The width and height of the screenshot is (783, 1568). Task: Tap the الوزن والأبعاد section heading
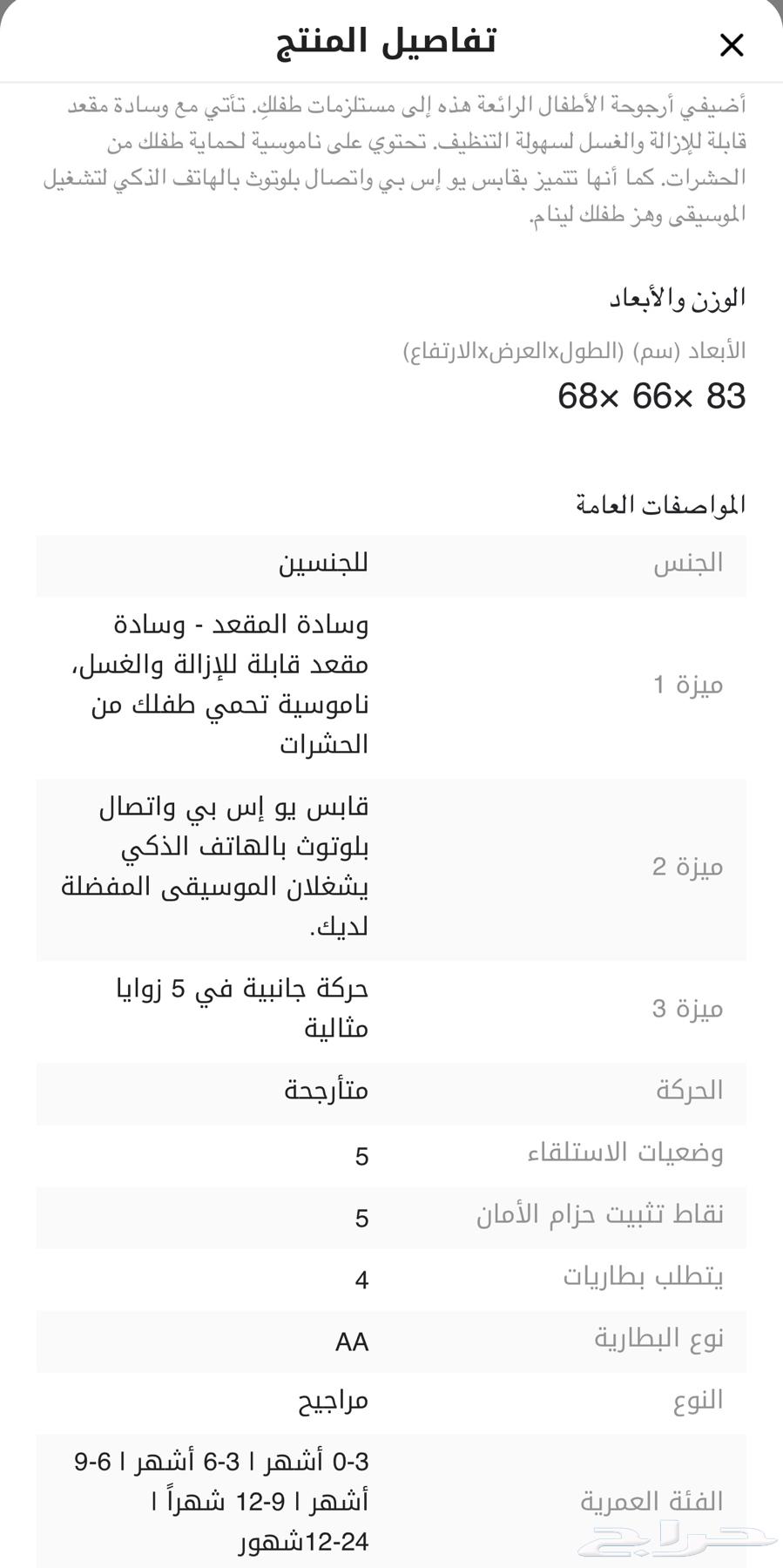pyautogui.click(x=681, y=296)
